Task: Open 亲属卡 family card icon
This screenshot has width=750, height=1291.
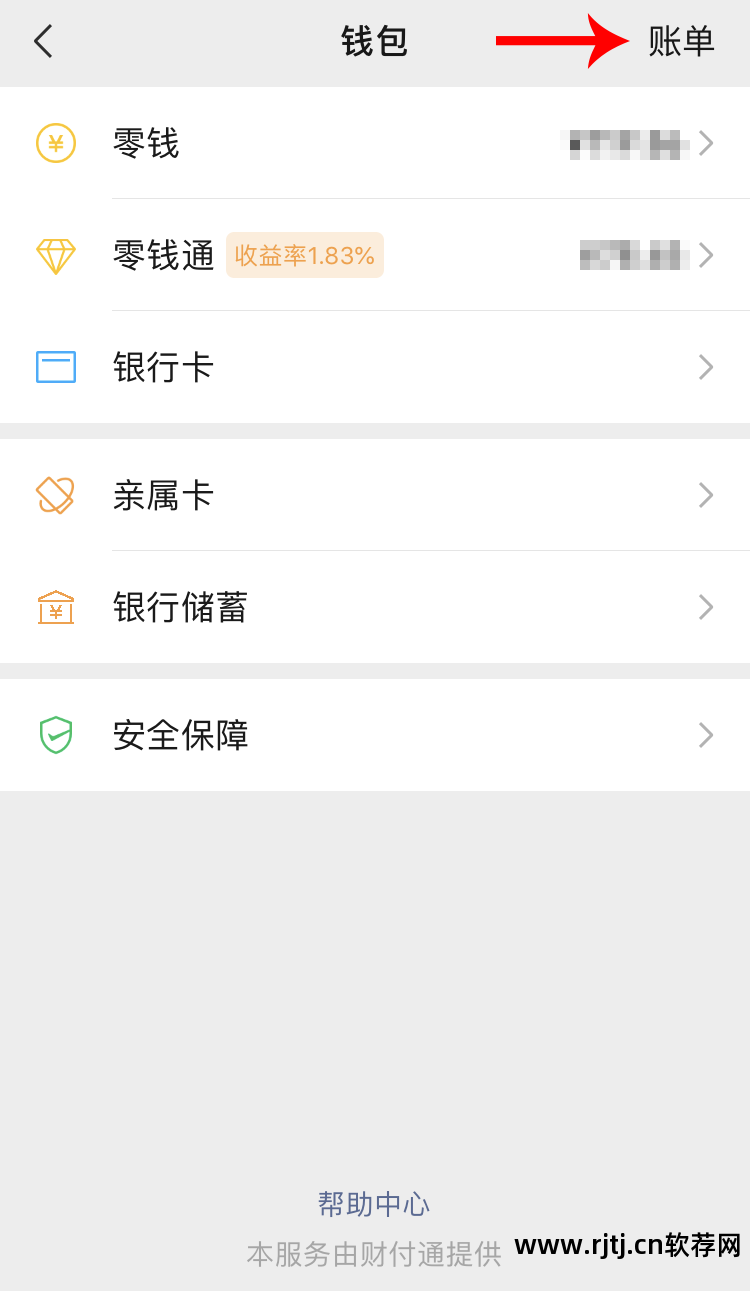Action: pos(56,495)
